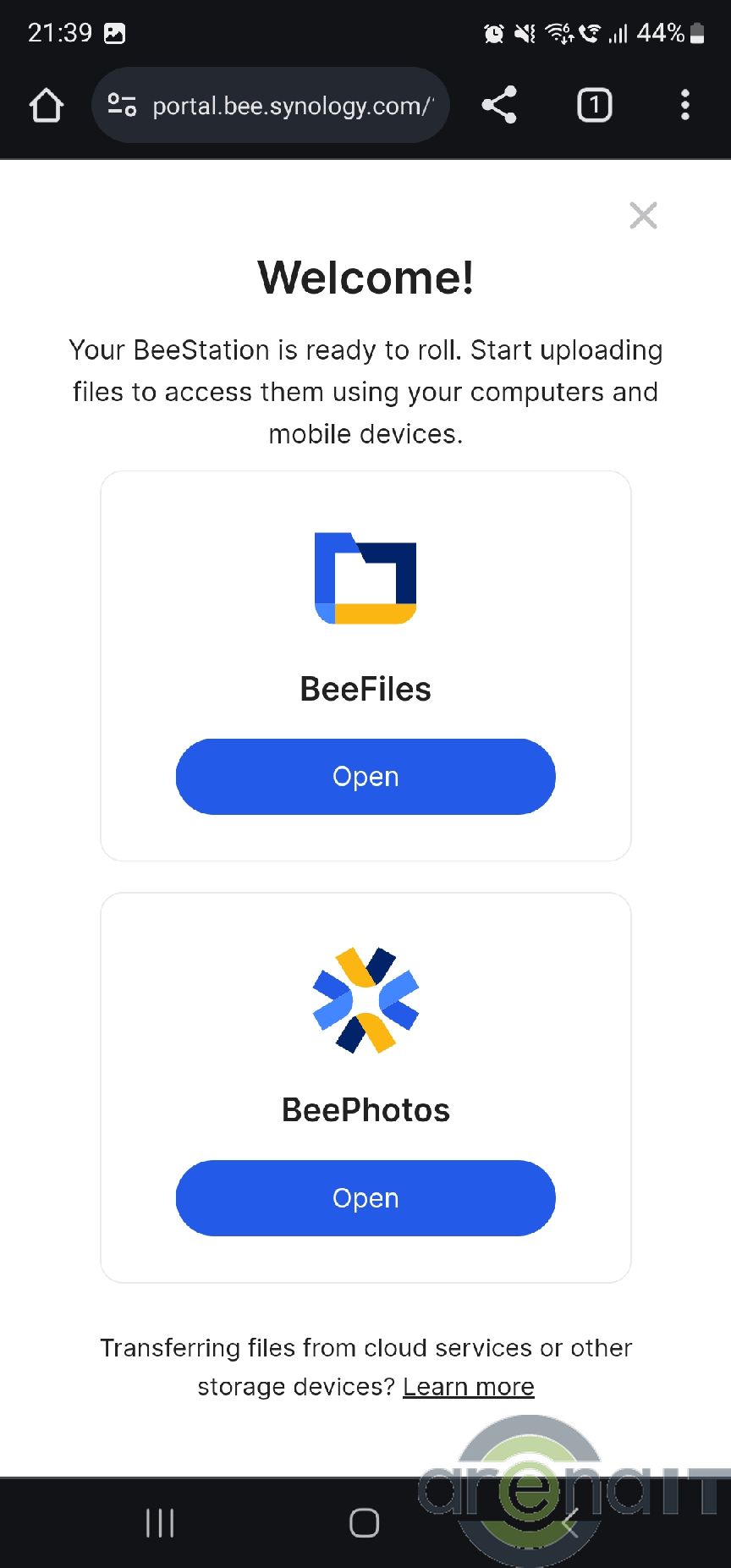Image resolution: width=731 pixels, height=1568 pixels.
Task: Go to the phone home screen
Action: coord(365,1522)
